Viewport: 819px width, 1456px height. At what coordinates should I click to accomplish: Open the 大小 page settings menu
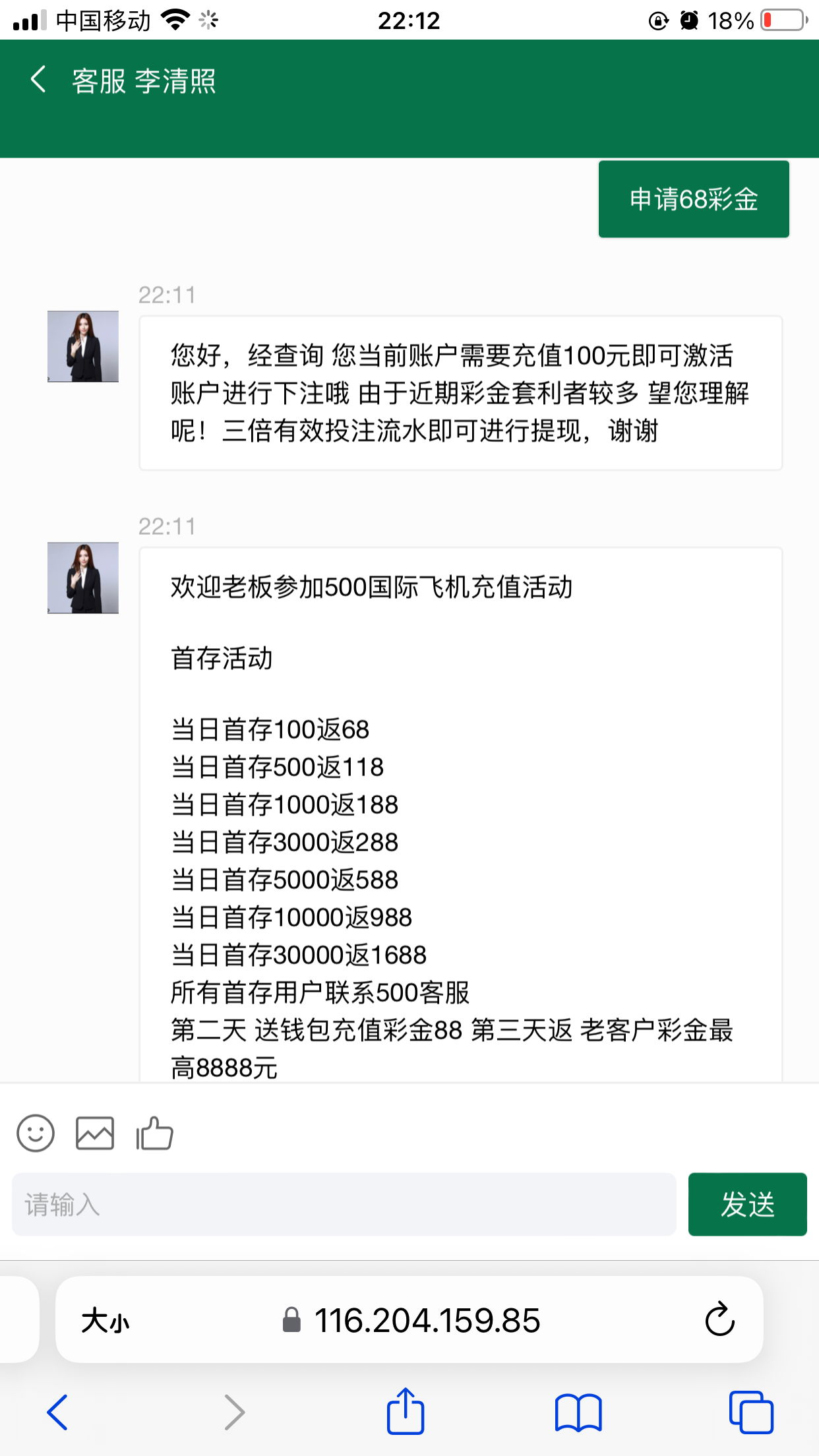coord(106,1321)
